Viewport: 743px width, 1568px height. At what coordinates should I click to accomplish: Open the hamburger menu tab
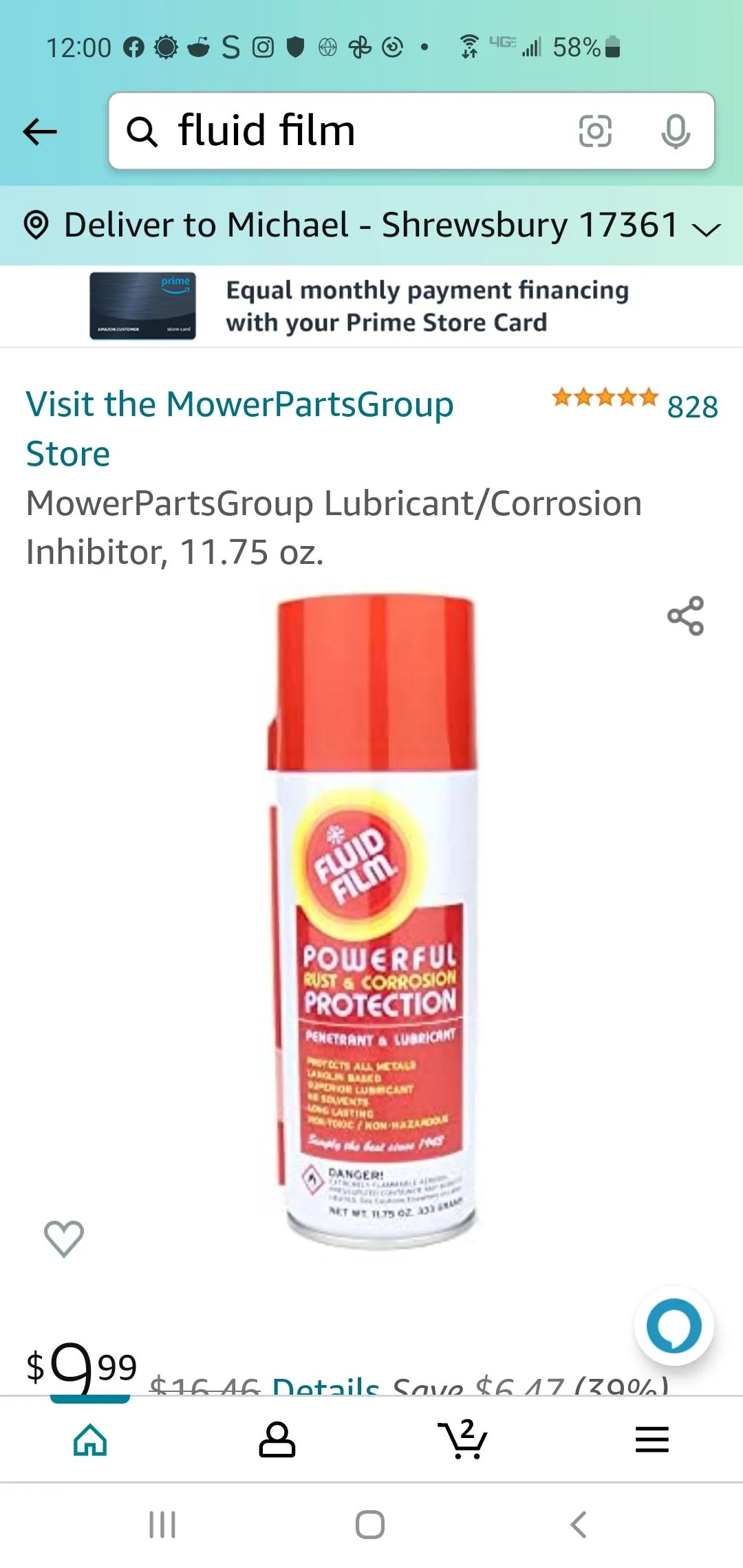(x=652, y=1439)
